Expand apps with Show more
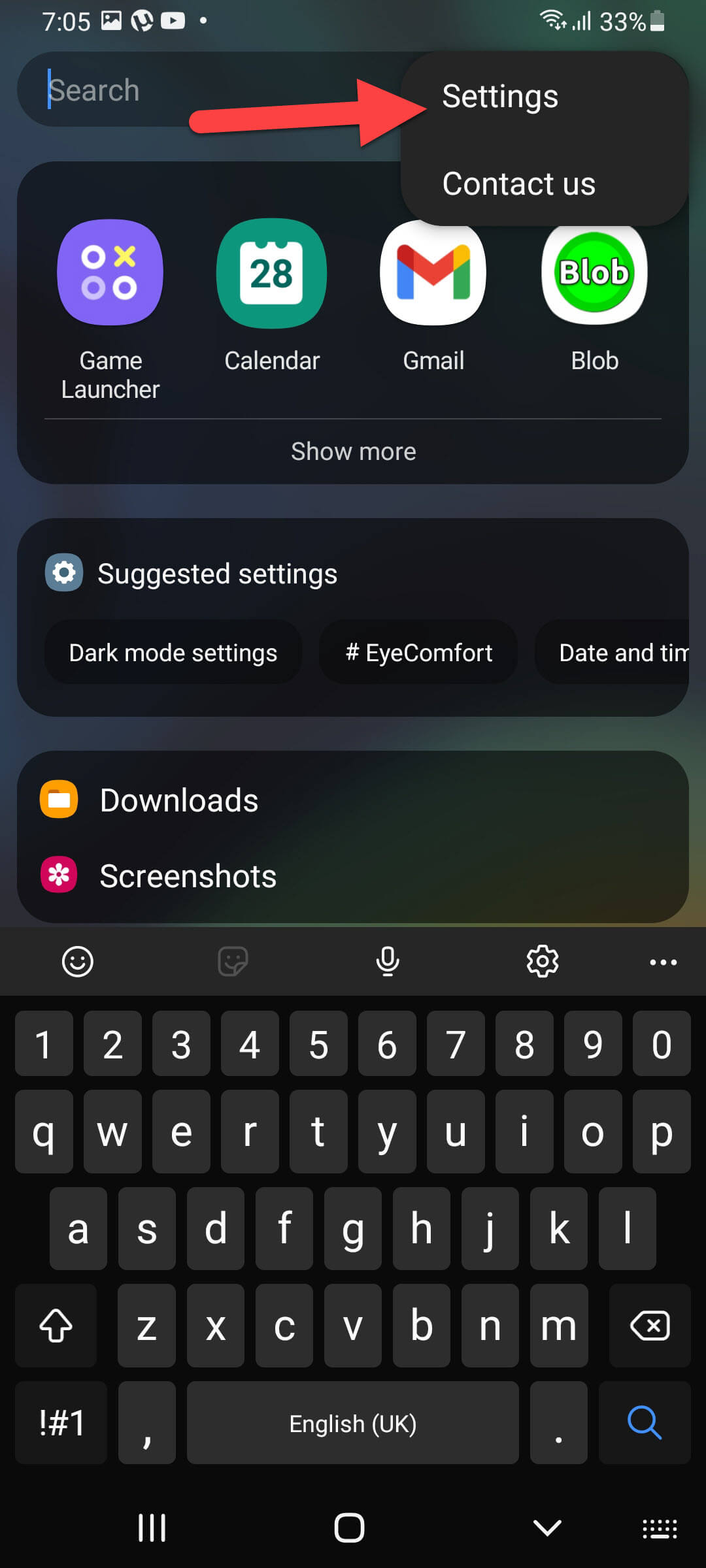 tap(353, 451)
